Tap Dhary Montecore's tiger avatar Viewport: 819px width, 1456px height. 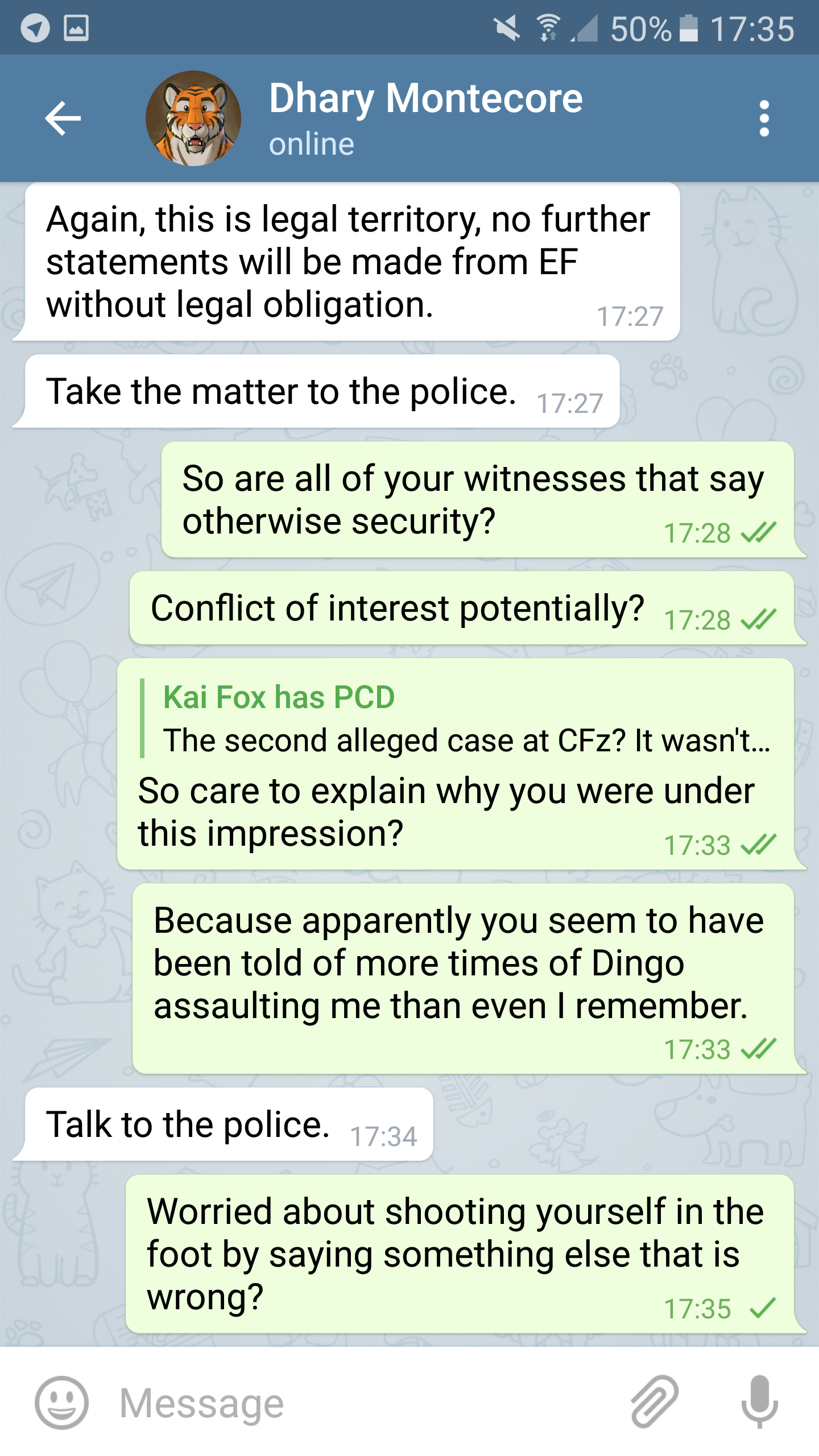[193, 118]
